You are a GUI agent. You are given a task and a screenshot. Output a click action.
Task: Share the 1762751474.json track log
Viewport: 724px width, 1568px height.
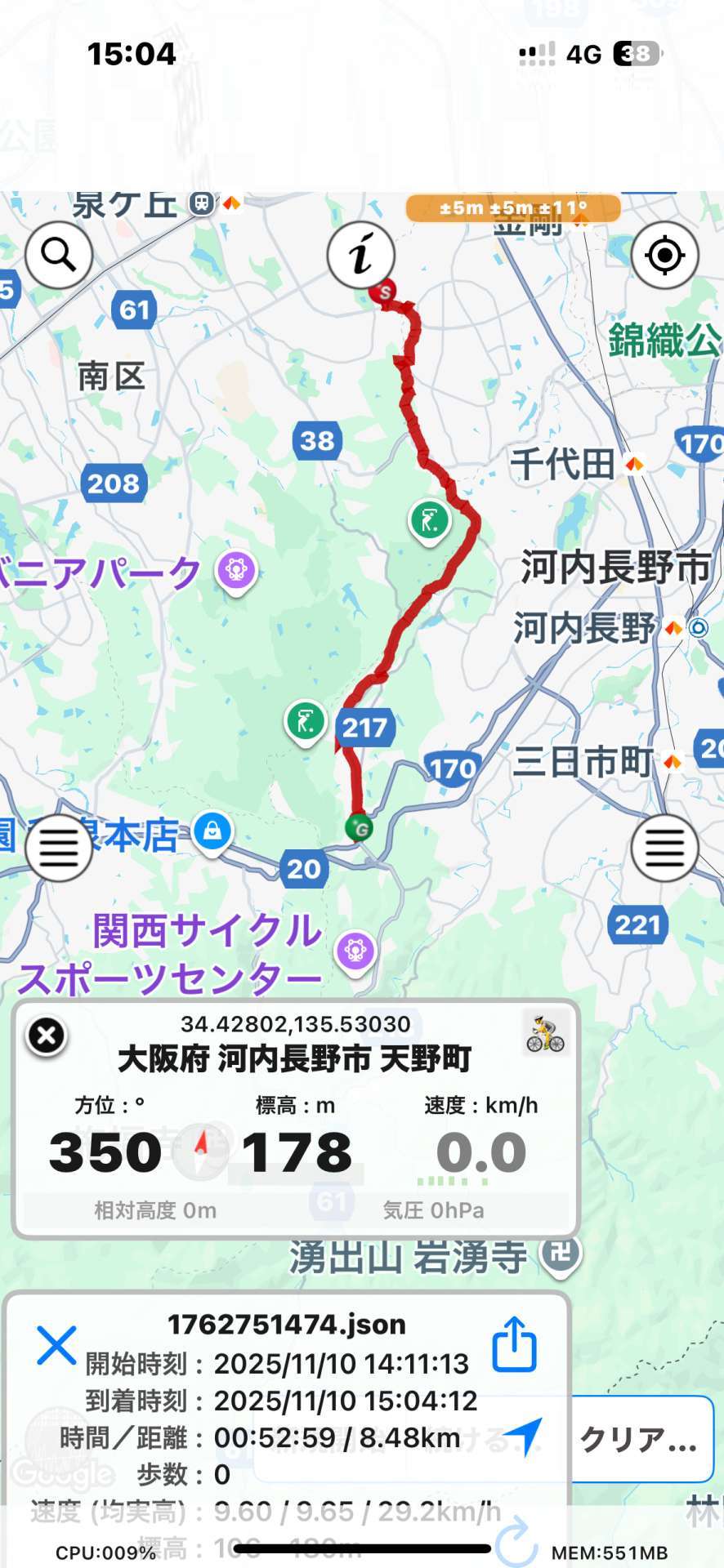pyautogui.click(x=515, y=1344)
